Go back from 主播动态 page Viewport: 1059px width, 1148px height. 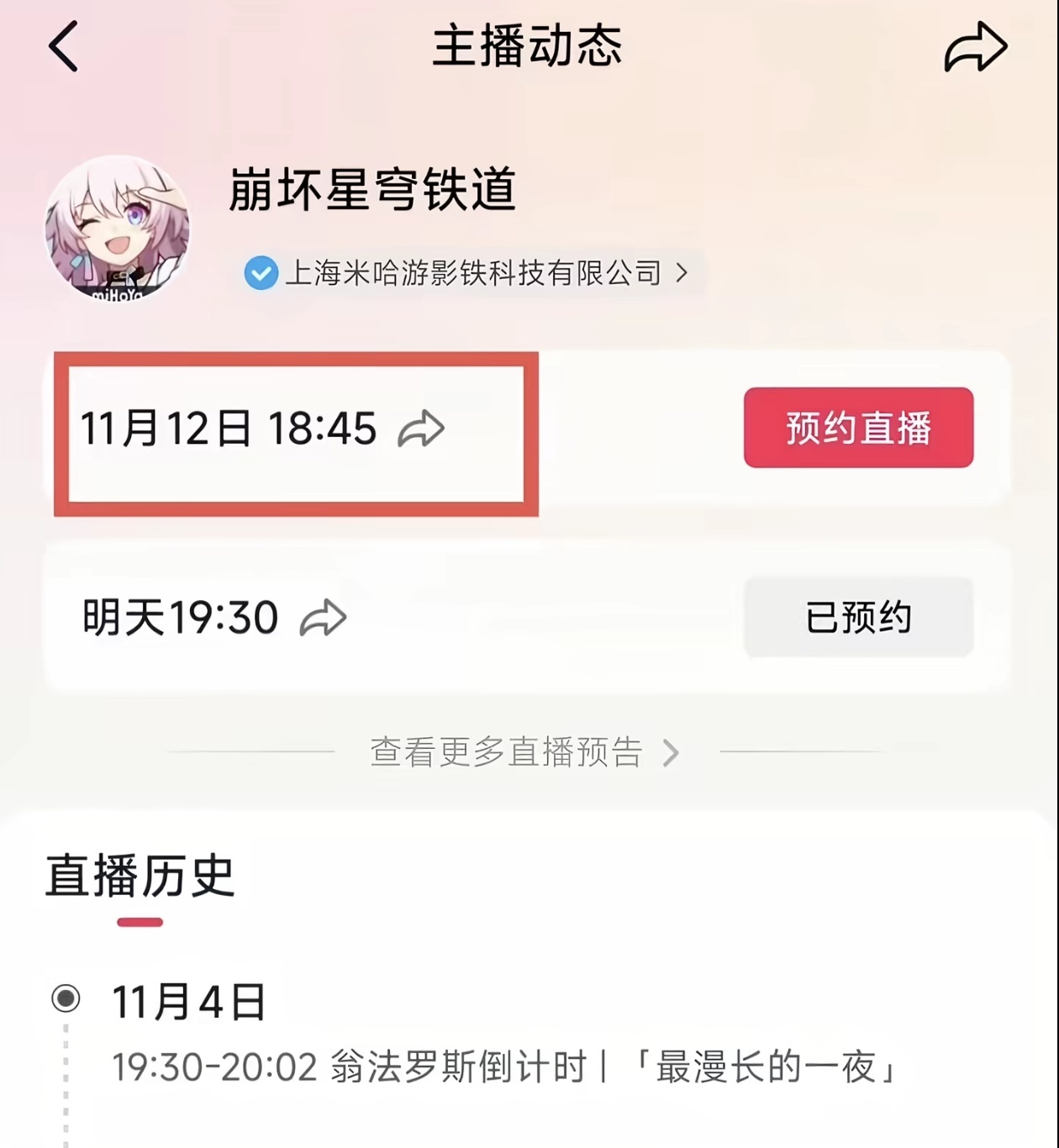[x=64, y=47]
